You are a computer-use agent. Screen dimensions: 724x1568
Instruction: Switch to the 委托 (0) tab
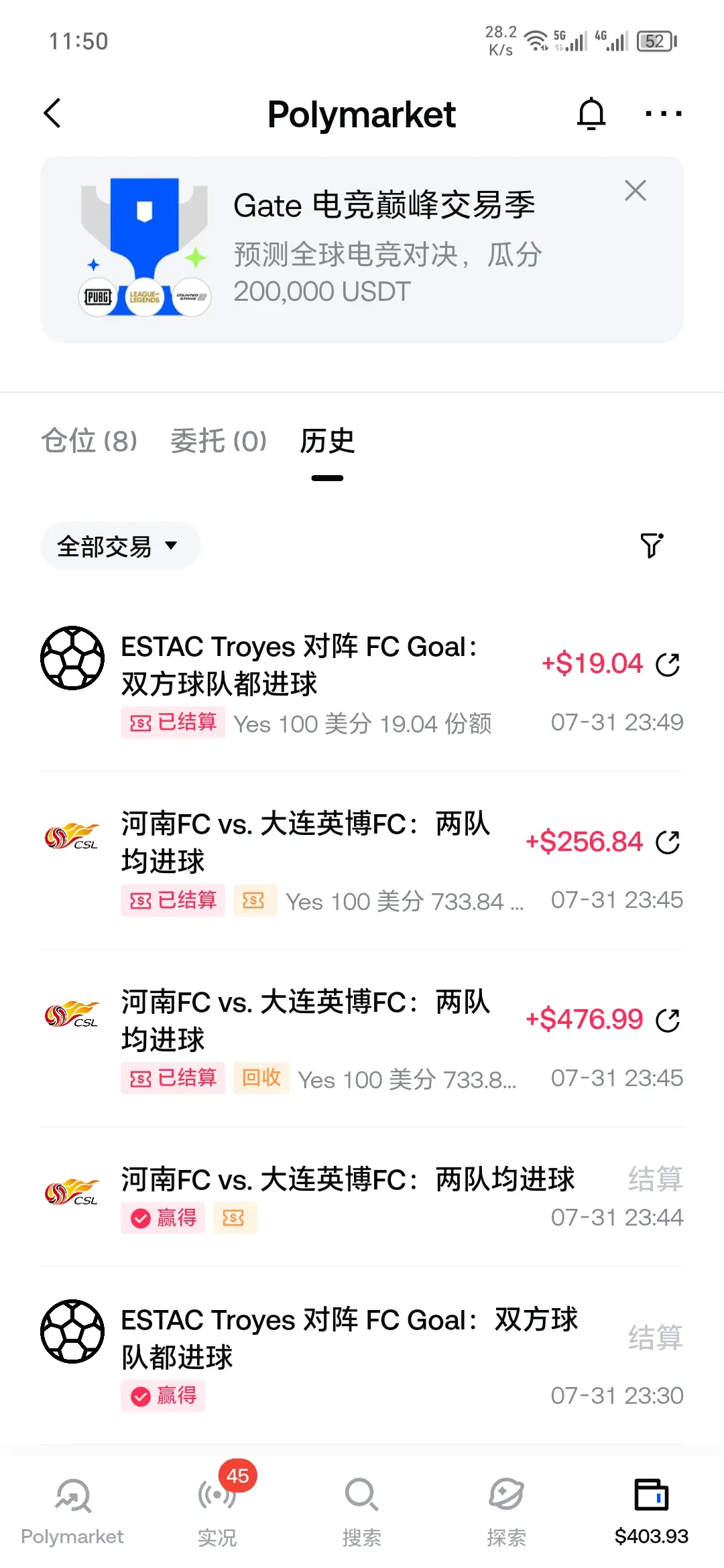coord(219,441)
